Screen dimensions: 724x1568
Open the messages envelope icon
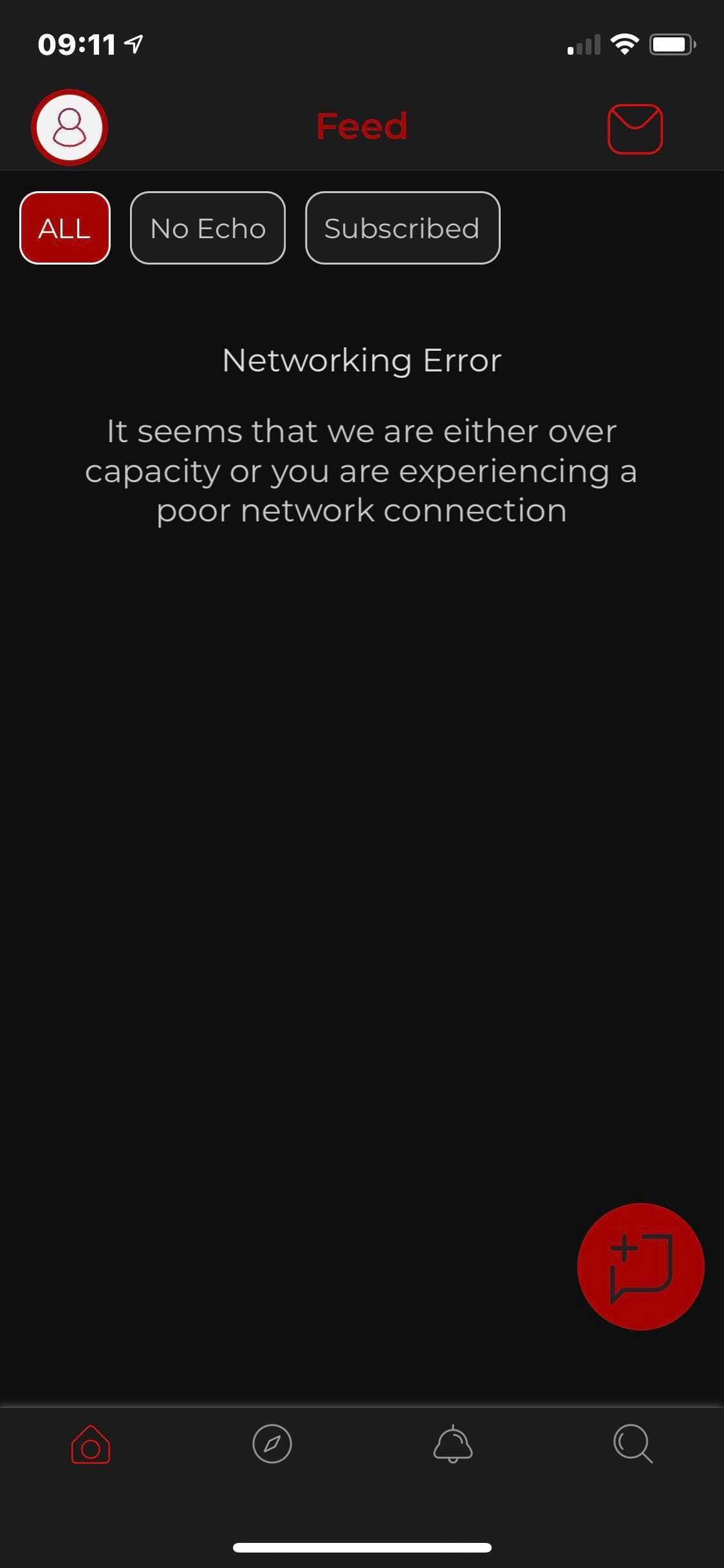pos(635,129)
